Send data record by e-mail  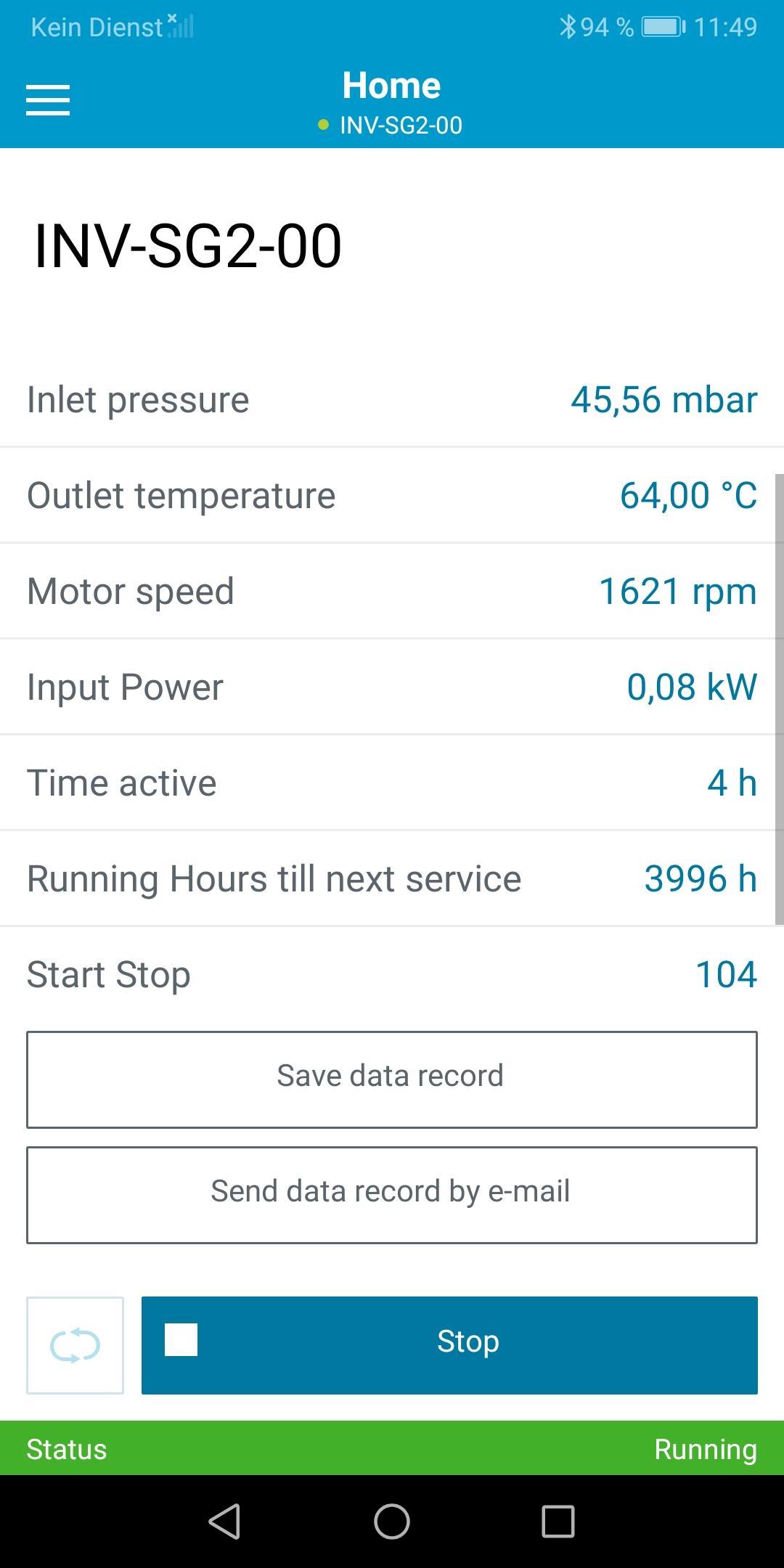[391, 1194]
